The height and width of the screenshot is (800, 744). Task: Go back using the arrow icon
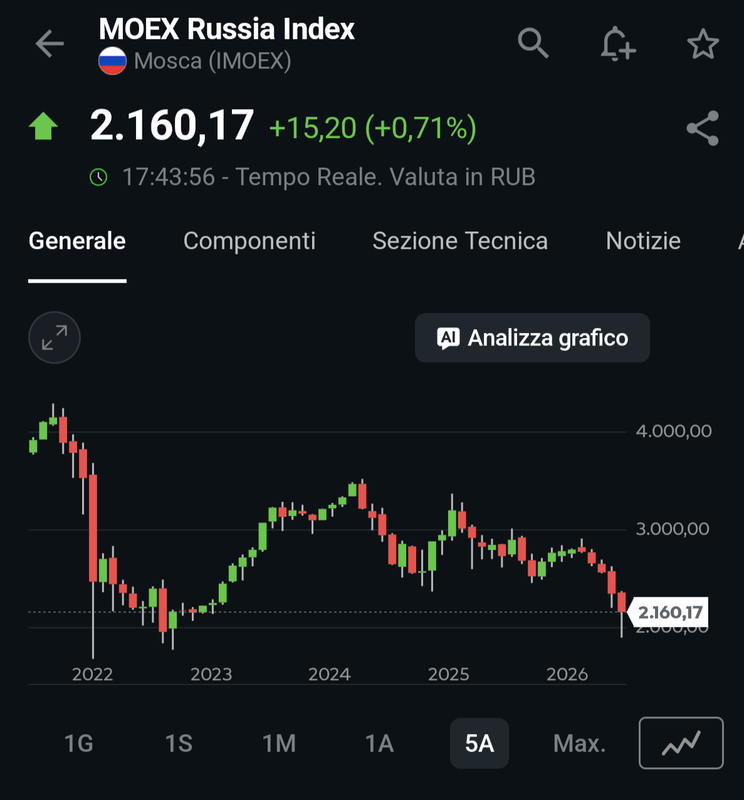tap(49, 43)
